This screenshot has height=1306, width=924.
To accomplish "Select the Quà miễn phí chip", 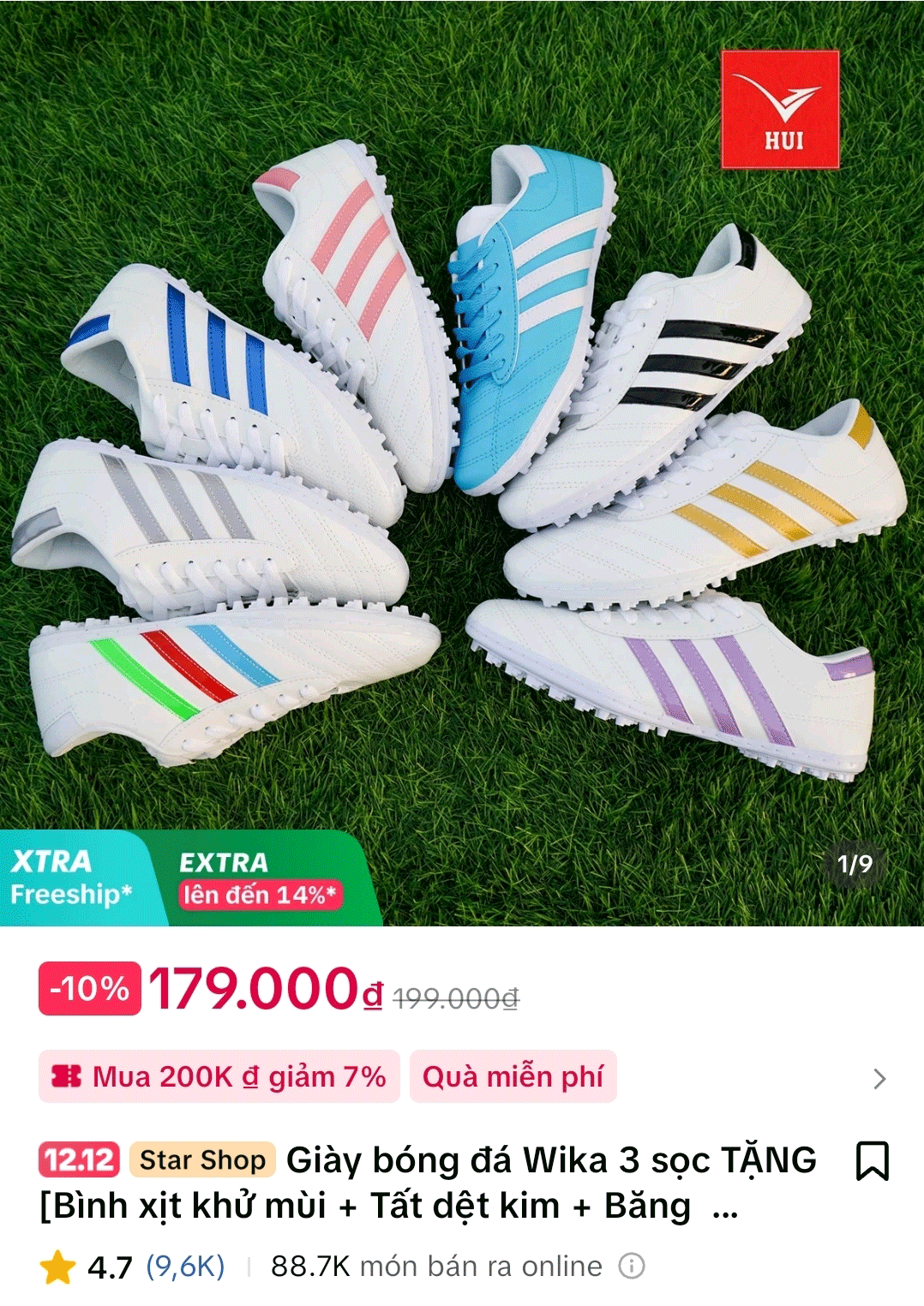I will point(513,1076).
